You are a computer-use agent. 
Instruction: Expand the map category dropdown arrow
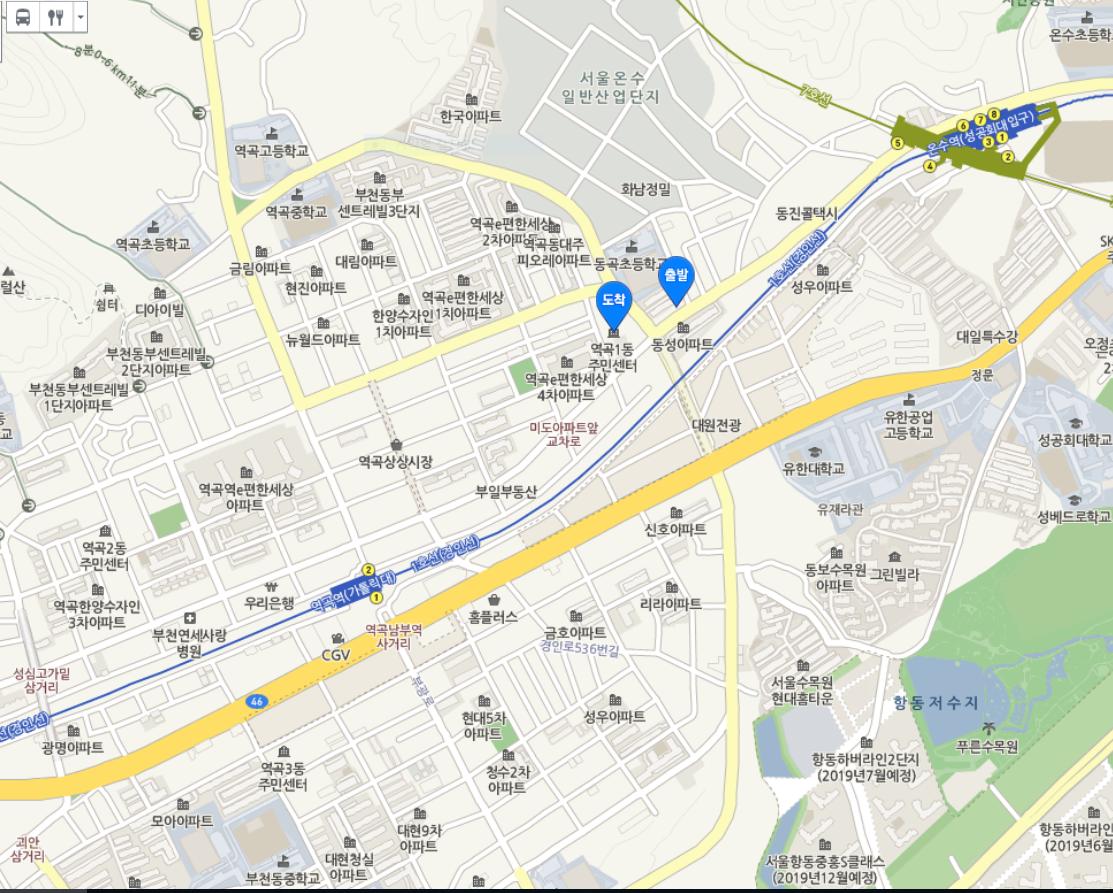tap(80, 17)
